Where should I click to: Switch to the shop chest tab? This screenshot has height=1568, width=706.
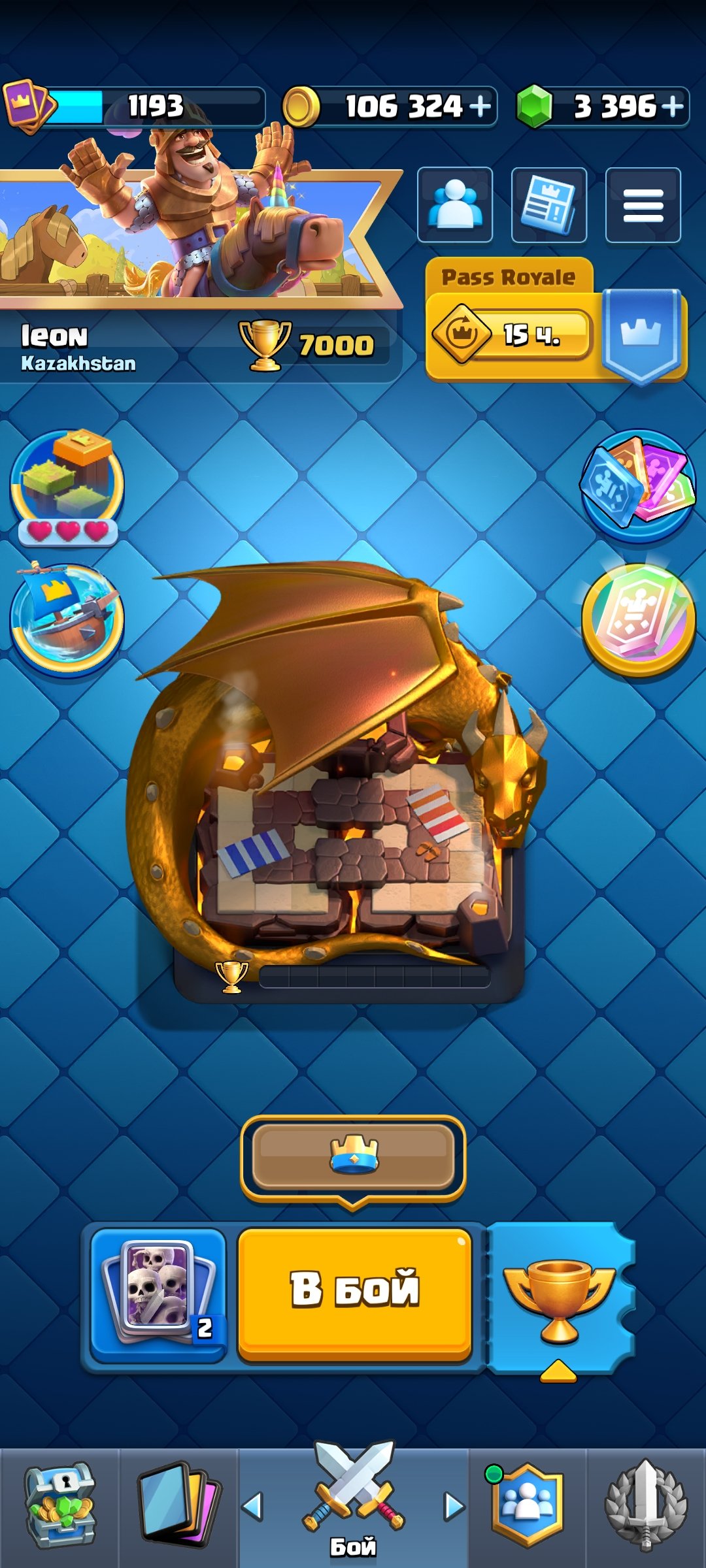tap(60, 1507)
